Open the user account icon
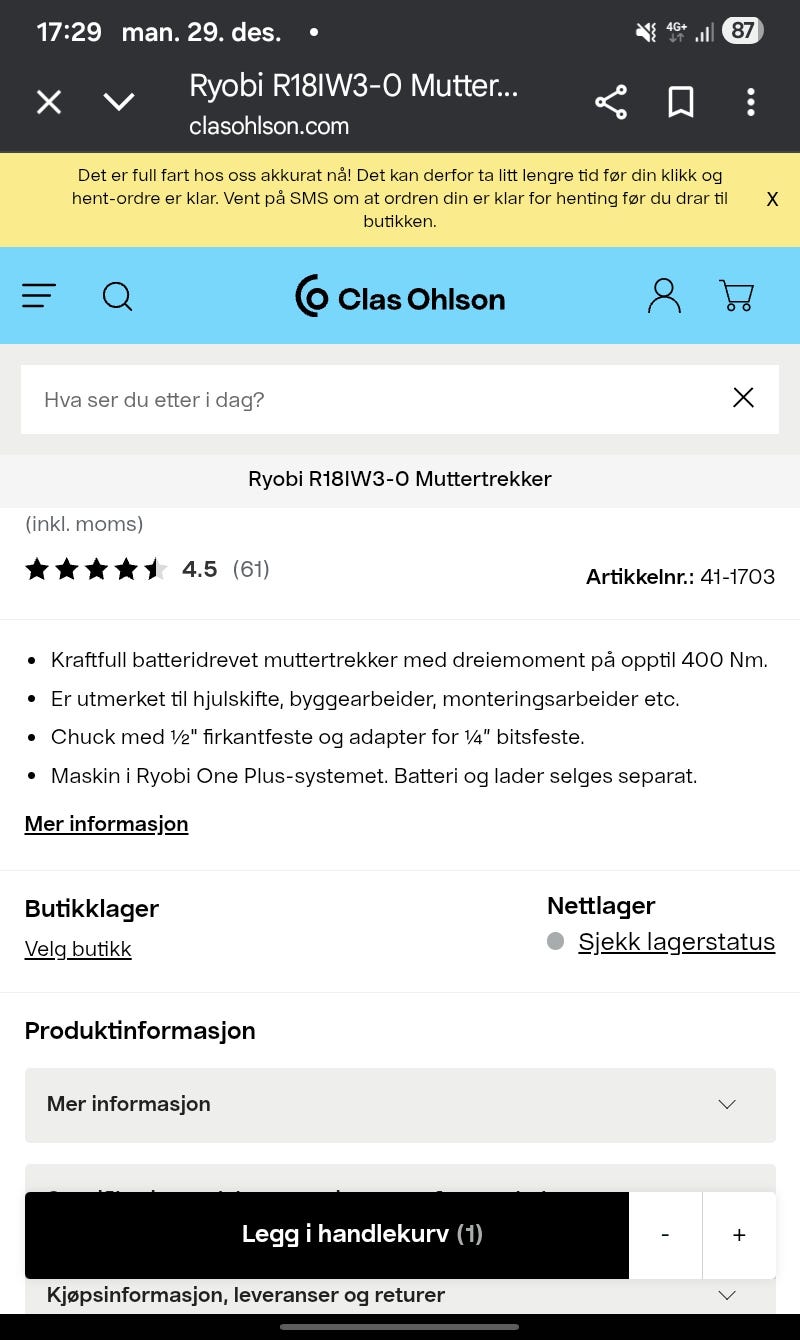Screen dimensions: 800x1340 (664, 296)
